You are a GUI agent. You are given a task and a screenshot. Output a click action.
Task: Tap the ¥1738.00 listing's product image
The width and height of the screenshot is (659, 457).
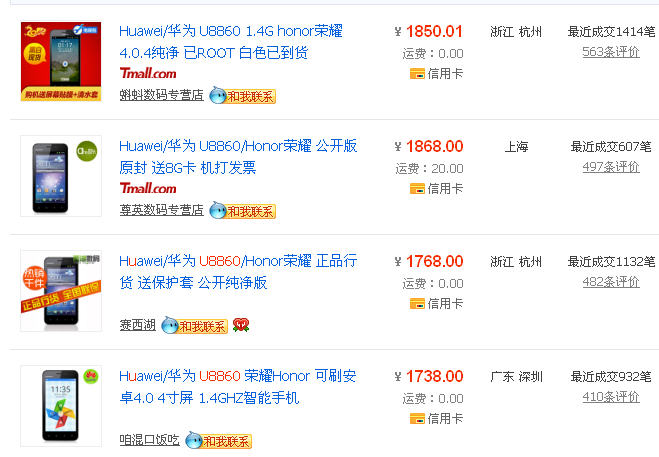(x=61, y=405)
